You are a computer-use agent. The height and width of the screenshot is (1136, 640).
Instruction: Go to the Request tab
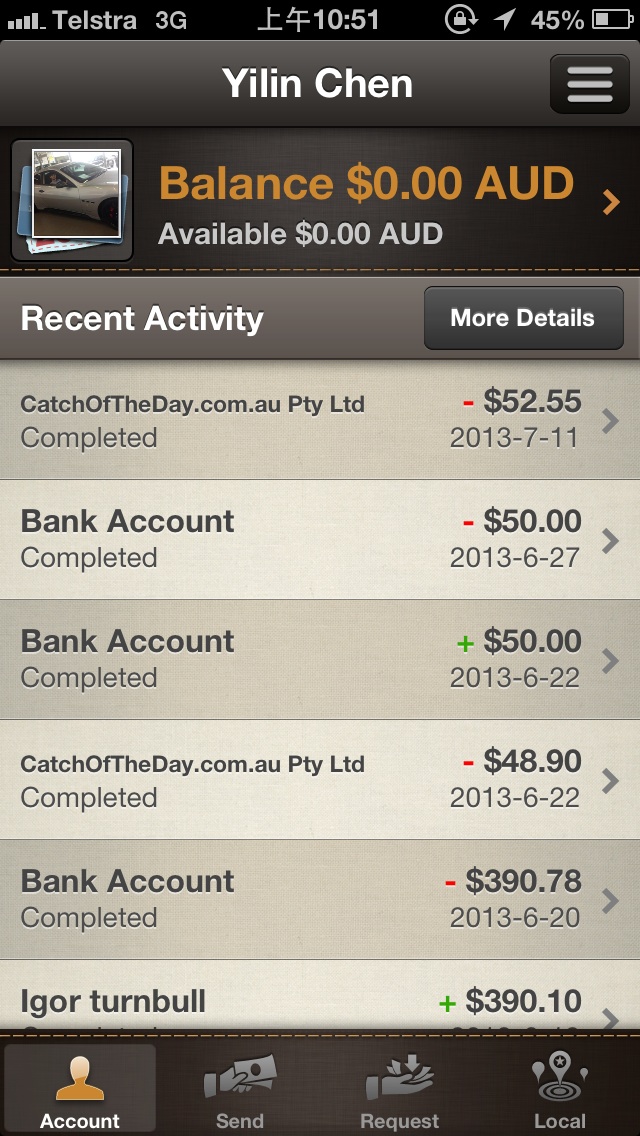click(400, 1090)
